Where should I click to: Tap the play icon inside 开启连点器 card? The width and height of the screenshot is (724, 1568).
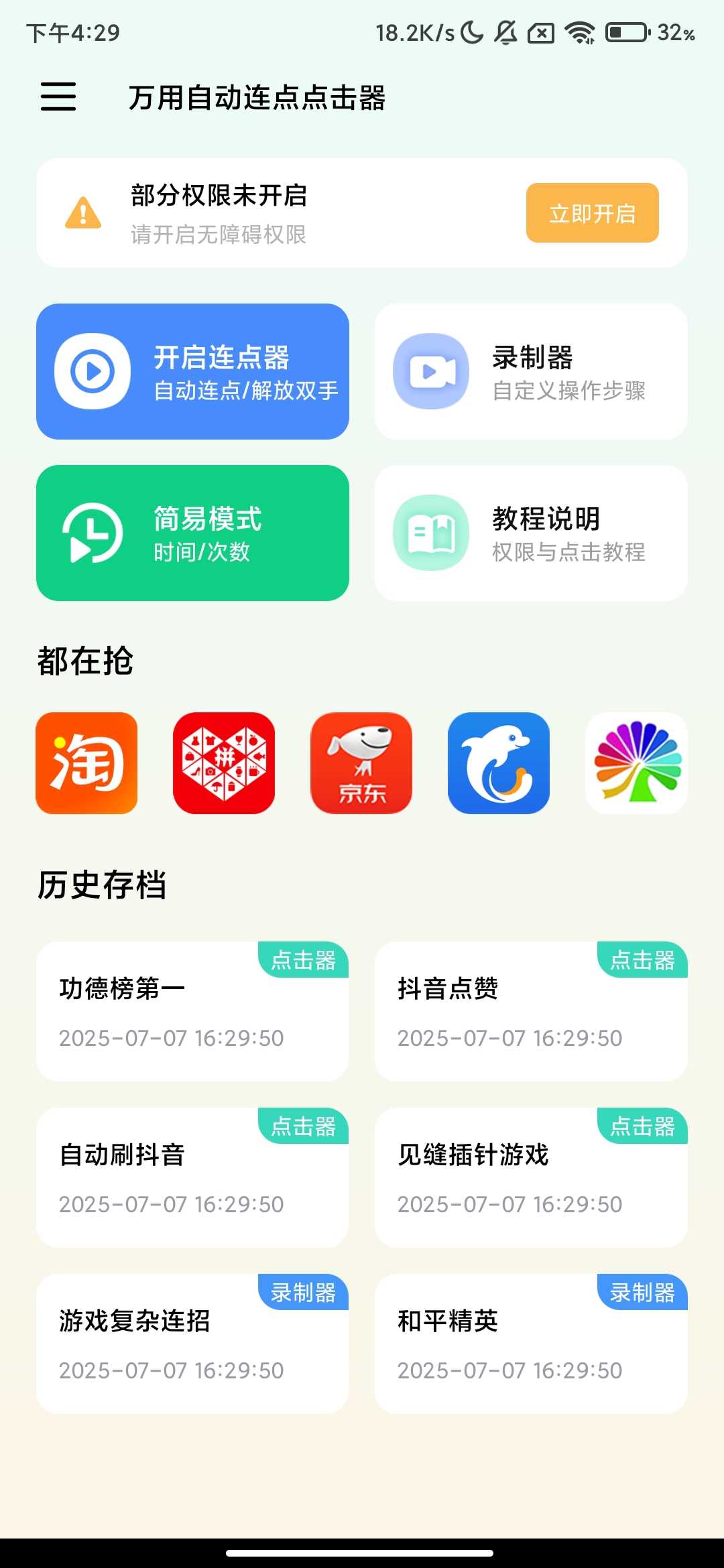(x=94, y=372)
